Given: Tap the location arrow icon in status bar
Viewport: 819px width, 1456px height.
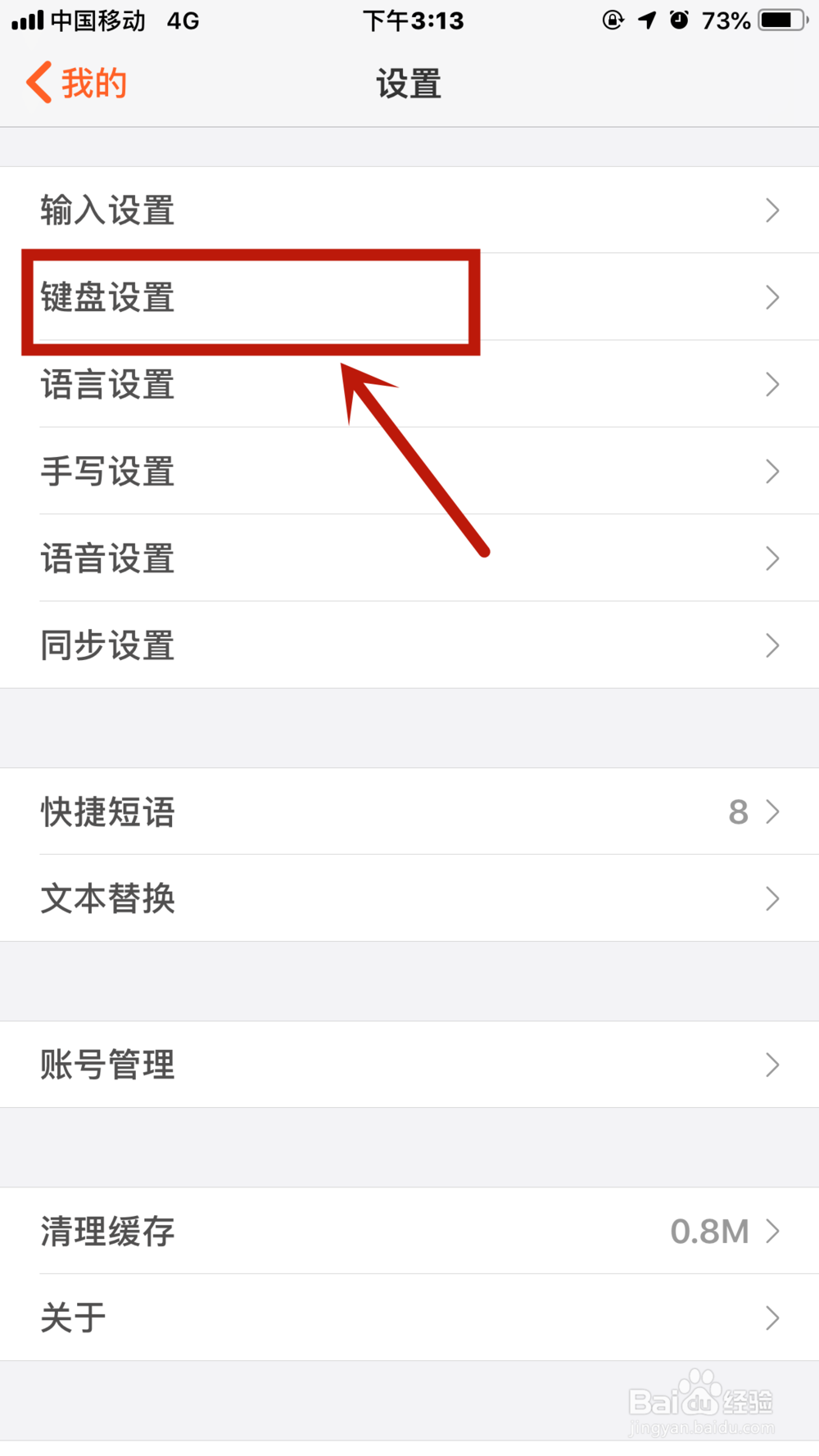Looking at the screenshot, I should coord(647,20).
